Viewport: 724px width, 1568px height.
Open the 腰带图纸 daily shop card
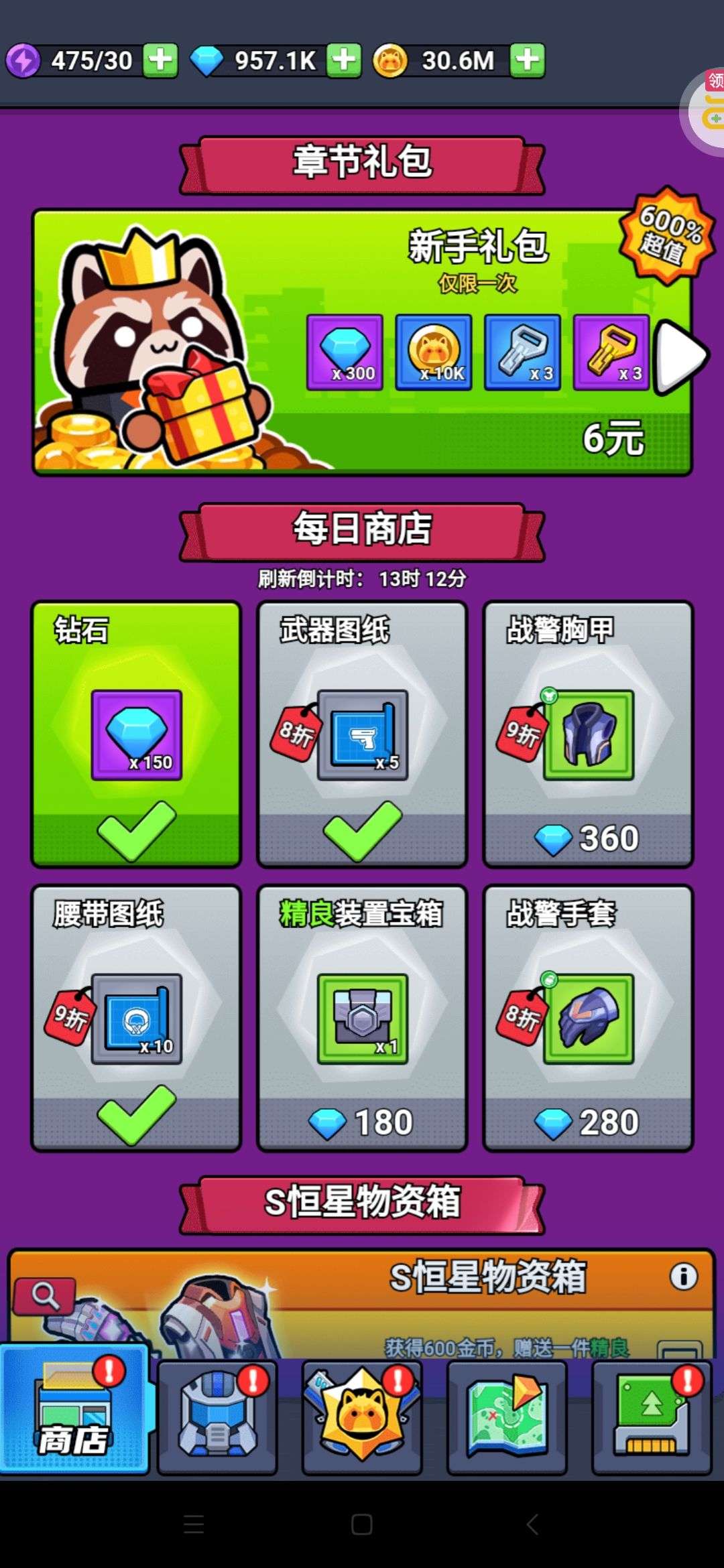click(x=136, y=1018)
